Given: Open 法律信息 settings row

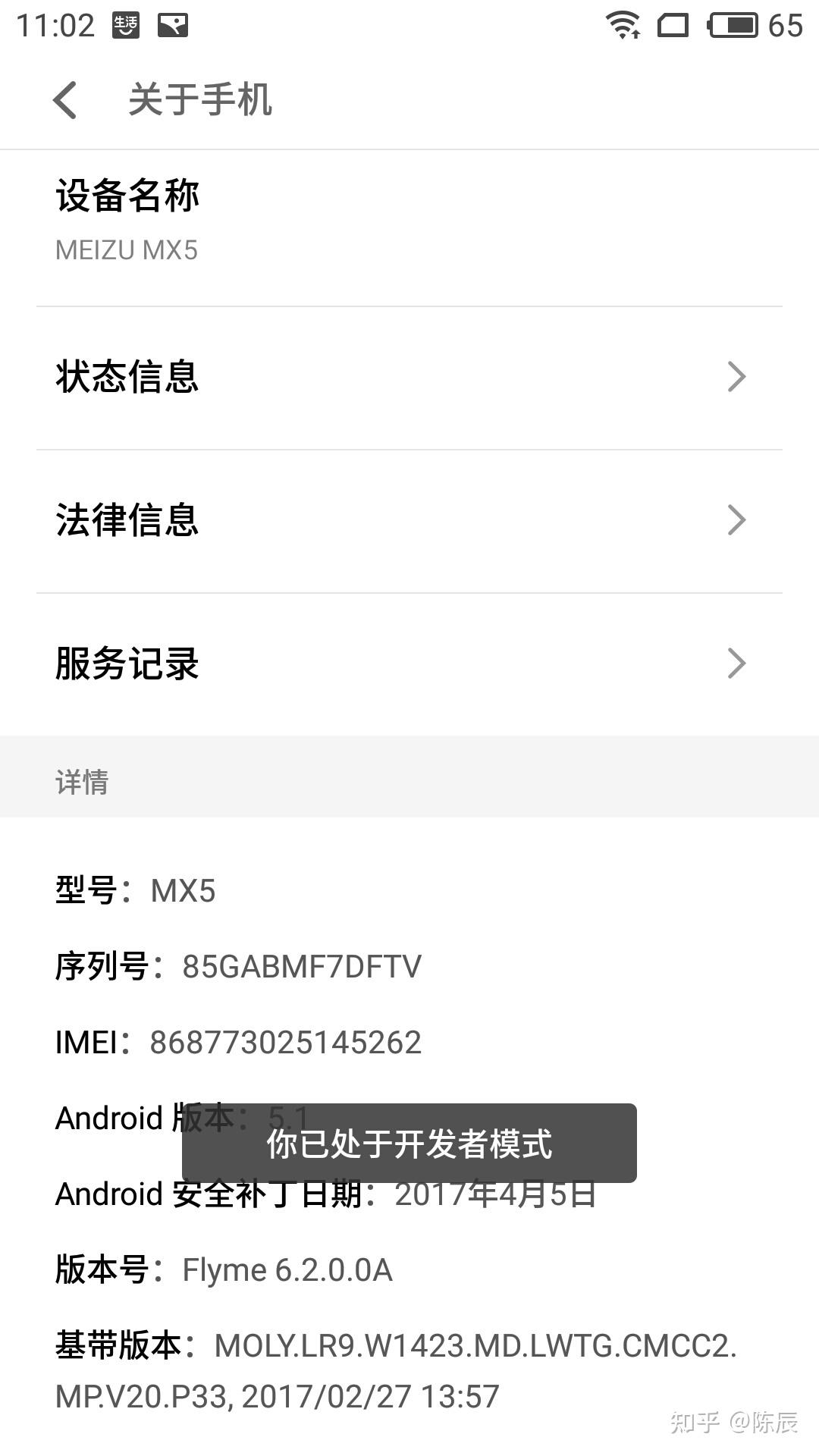Looking at the screenshot, I should click(409, 520).
